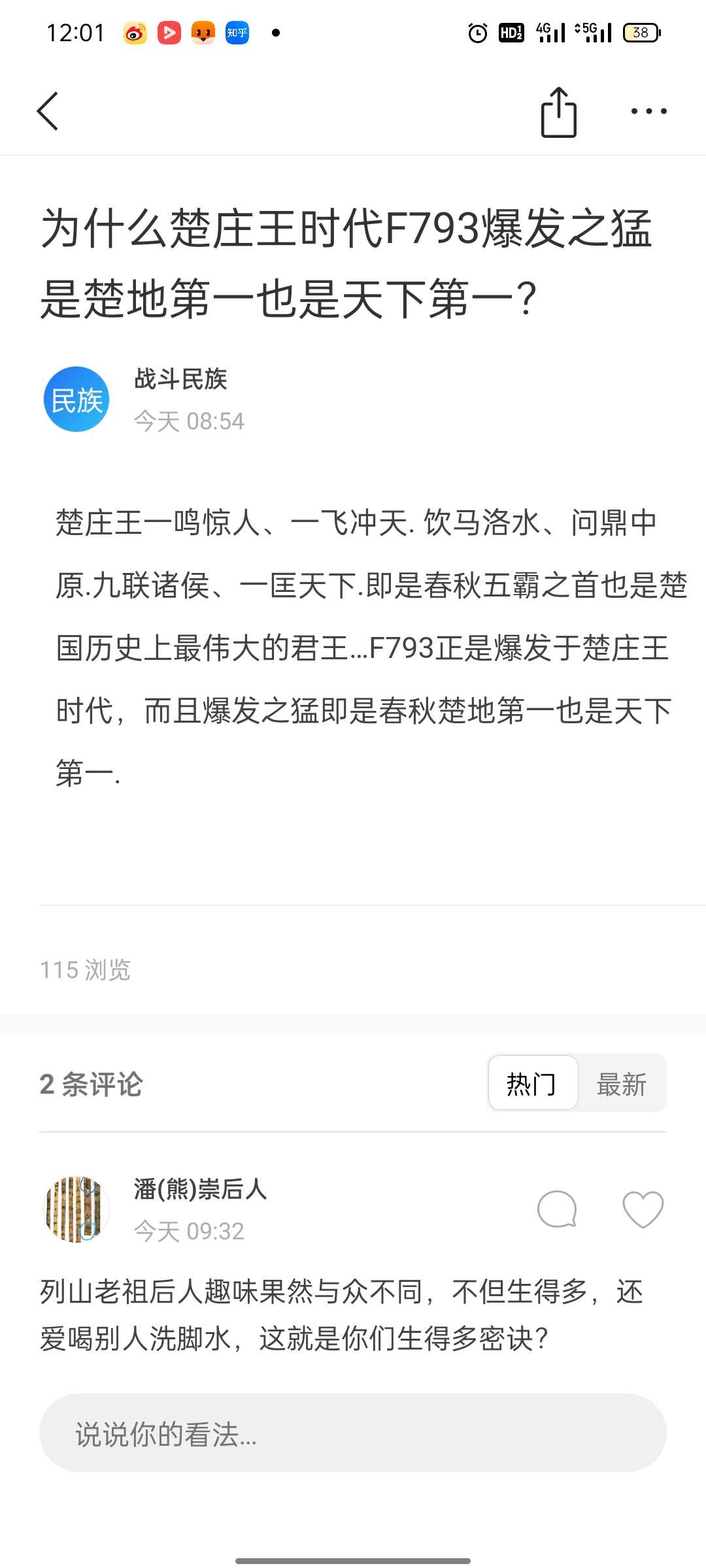Image resolution: width=706 pixels, height=1568 pixels.
Task: Tap the 说说你的看法 comment box
Action: [353, 1434]
